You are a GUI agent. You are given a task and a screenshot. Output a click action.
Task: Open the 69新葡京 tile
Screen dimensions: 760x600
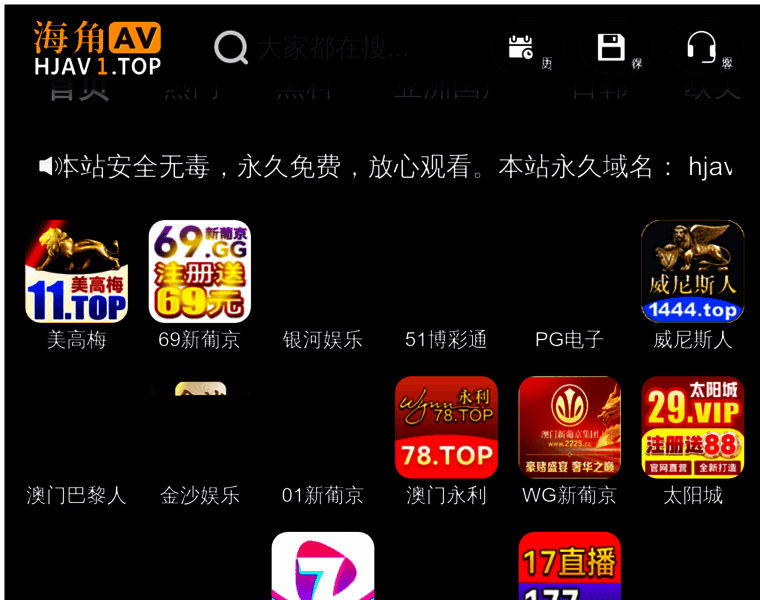coord(199,272)
